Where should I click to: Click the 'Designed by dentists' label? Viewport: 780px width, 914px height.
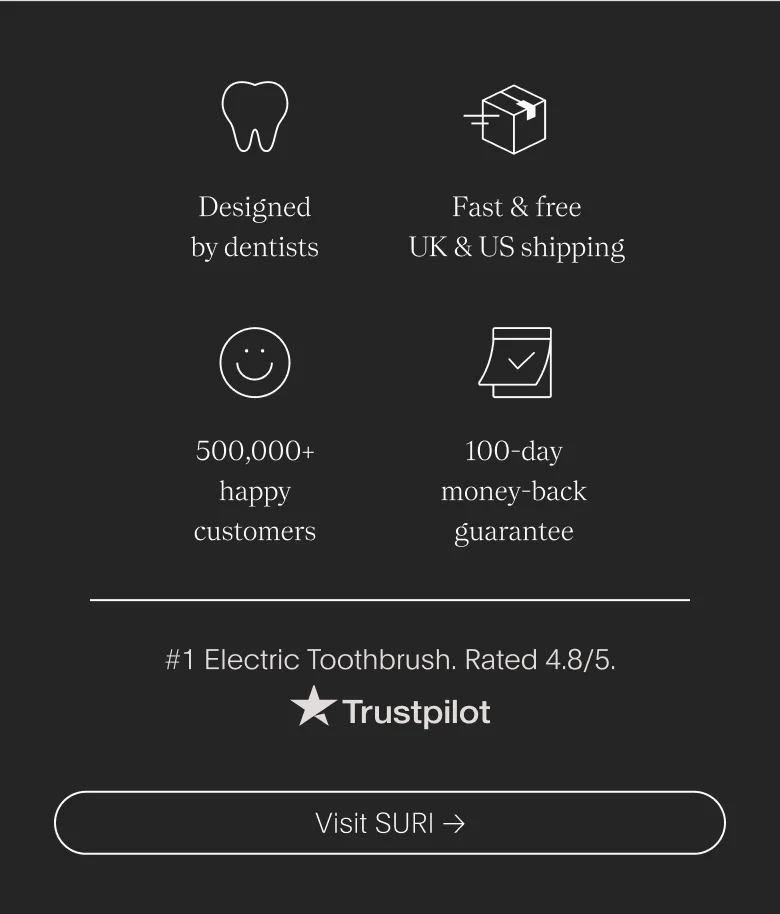[x=254, y=226]
